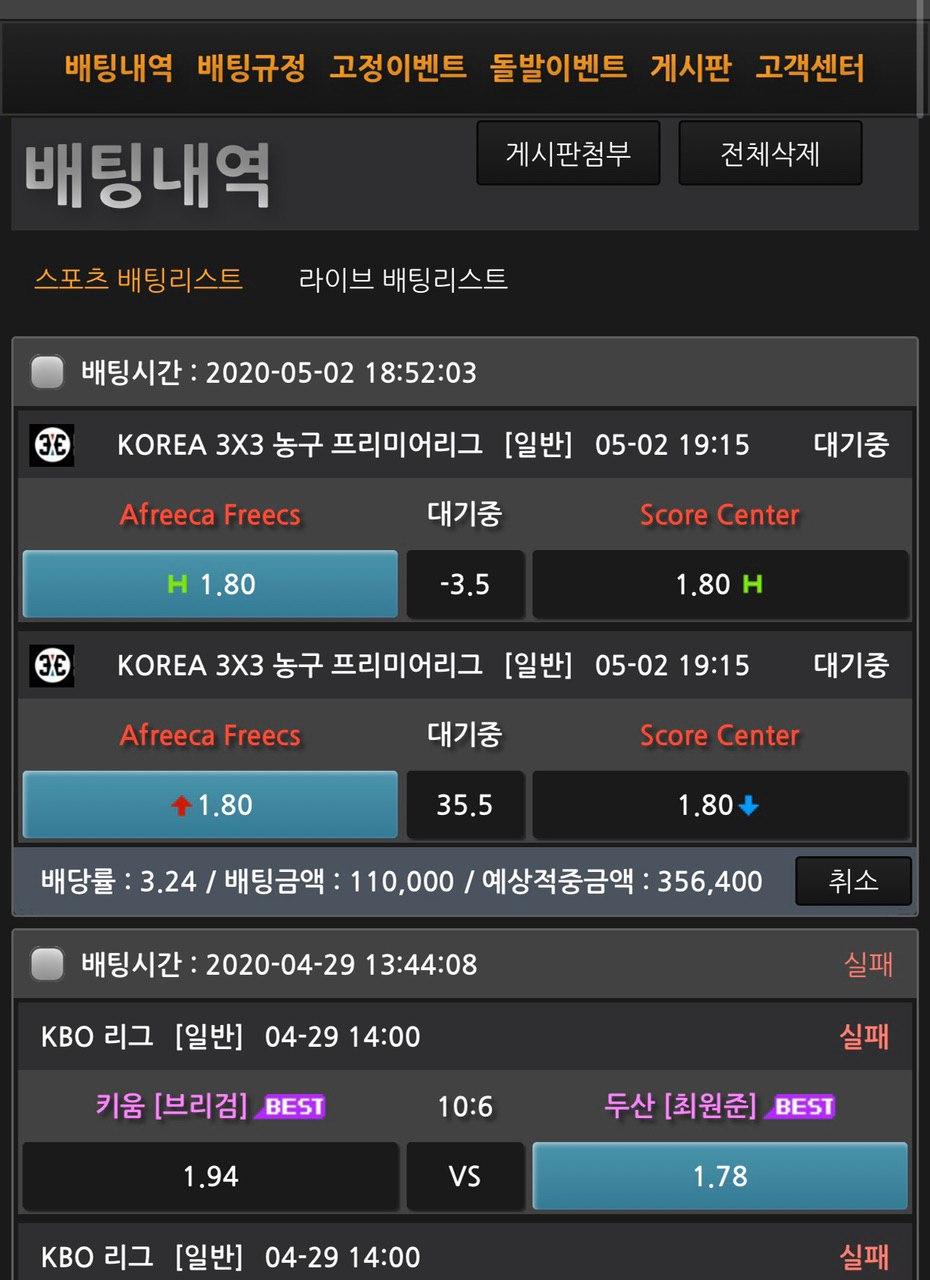Image resolution: width=930 pixels, height=1280 pixels.
Task: Go to 고객센터 support
Action: (x=809, y=68)
